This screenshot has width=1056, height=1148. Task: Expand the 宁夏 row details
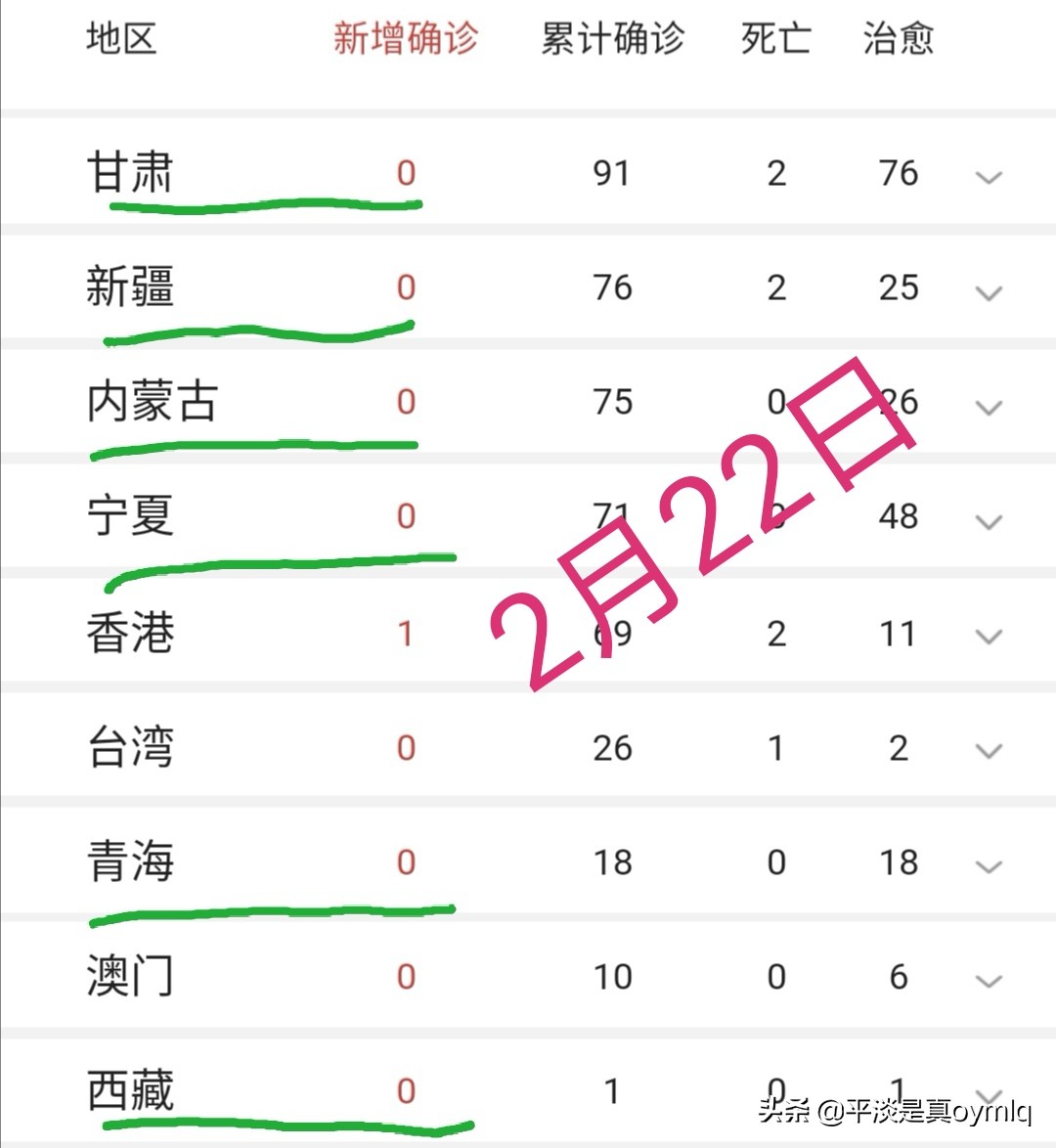click(x=989, y=522)
